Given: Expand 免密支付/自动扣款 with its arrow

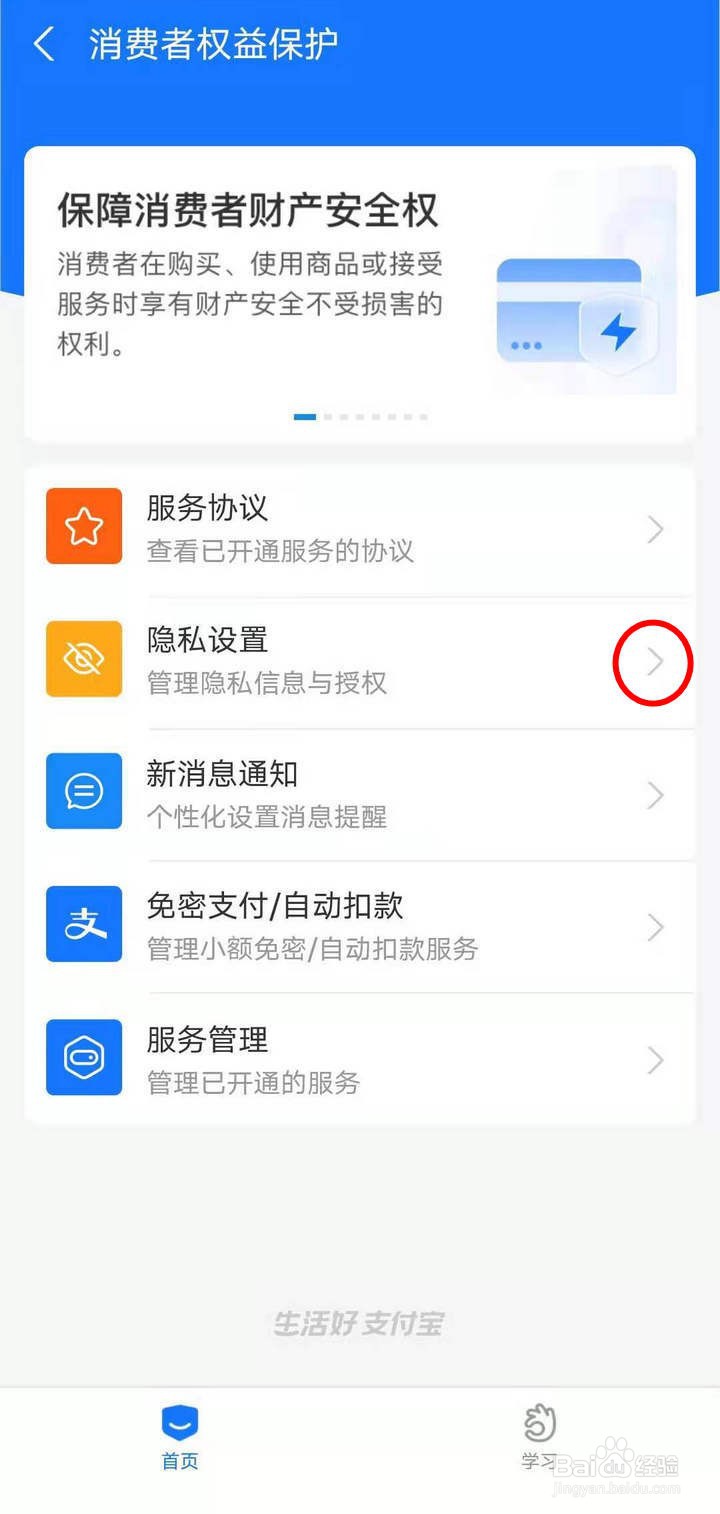Looking at the screenshot, I should point(655,927).
